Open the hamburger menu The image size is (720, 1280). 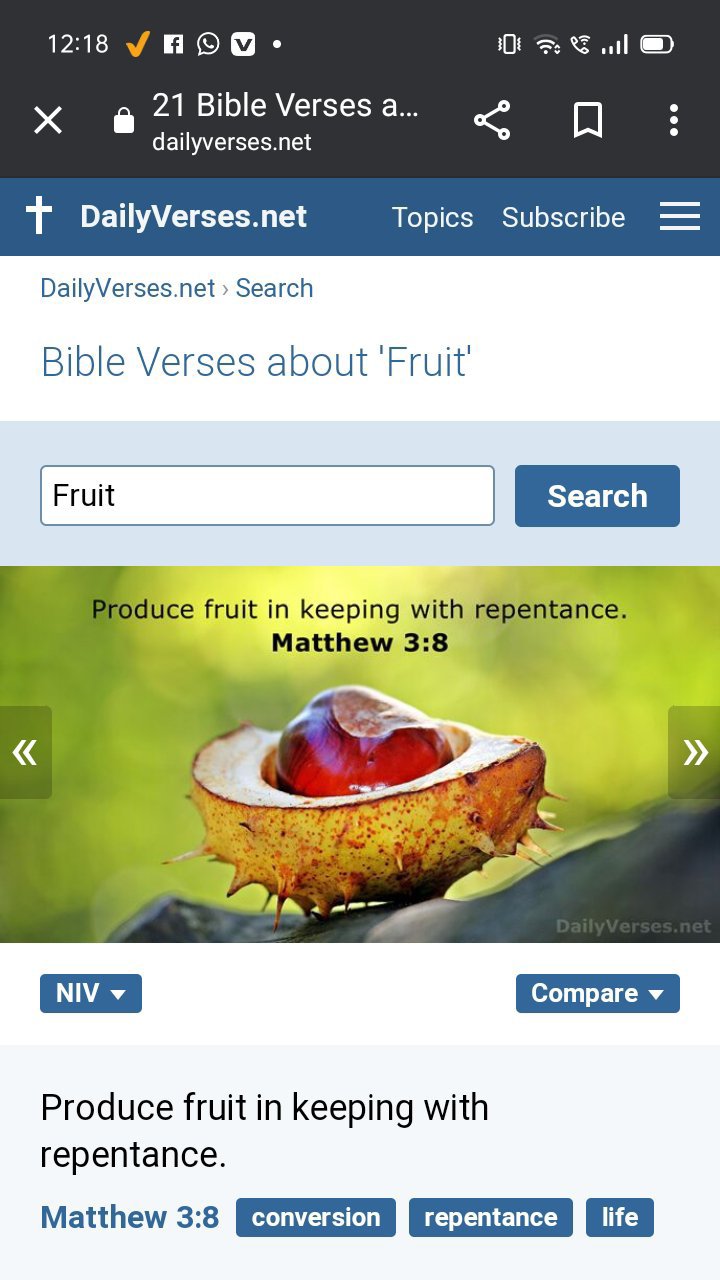click(x=680, y=217)
